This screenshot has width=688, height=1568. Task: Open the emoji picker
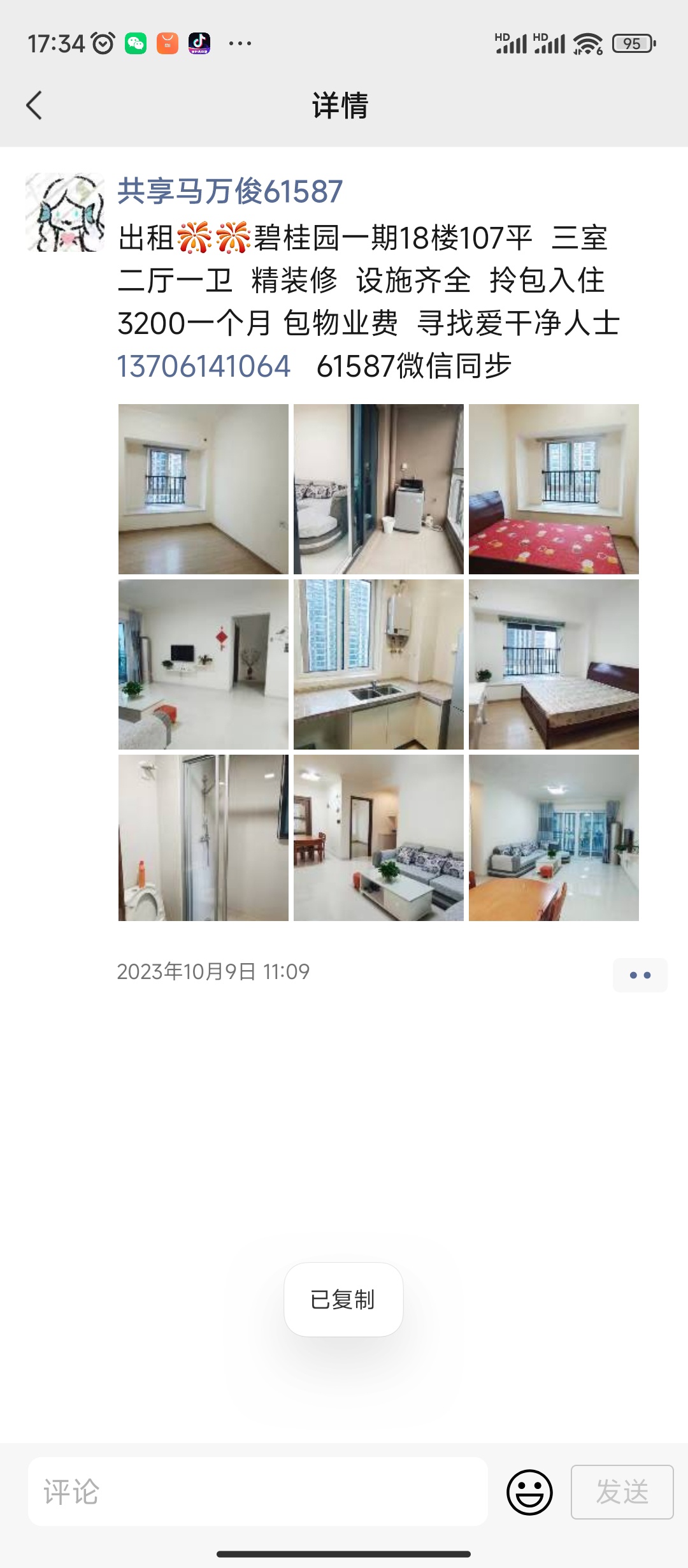(529, 1492)
